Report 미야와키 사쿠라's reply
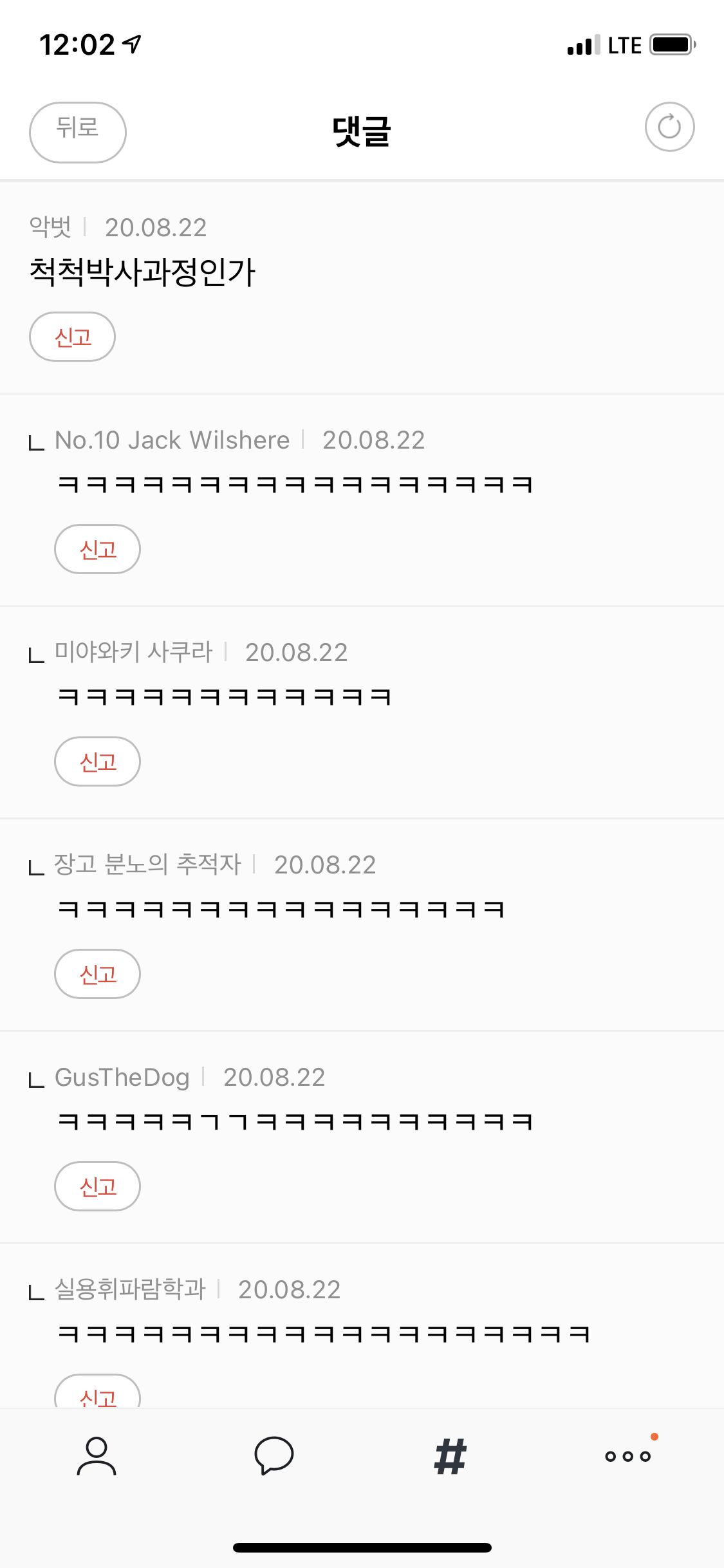The width and height of the screenshot is (724, 1568). pyautogui.click(x=97, y=761)
